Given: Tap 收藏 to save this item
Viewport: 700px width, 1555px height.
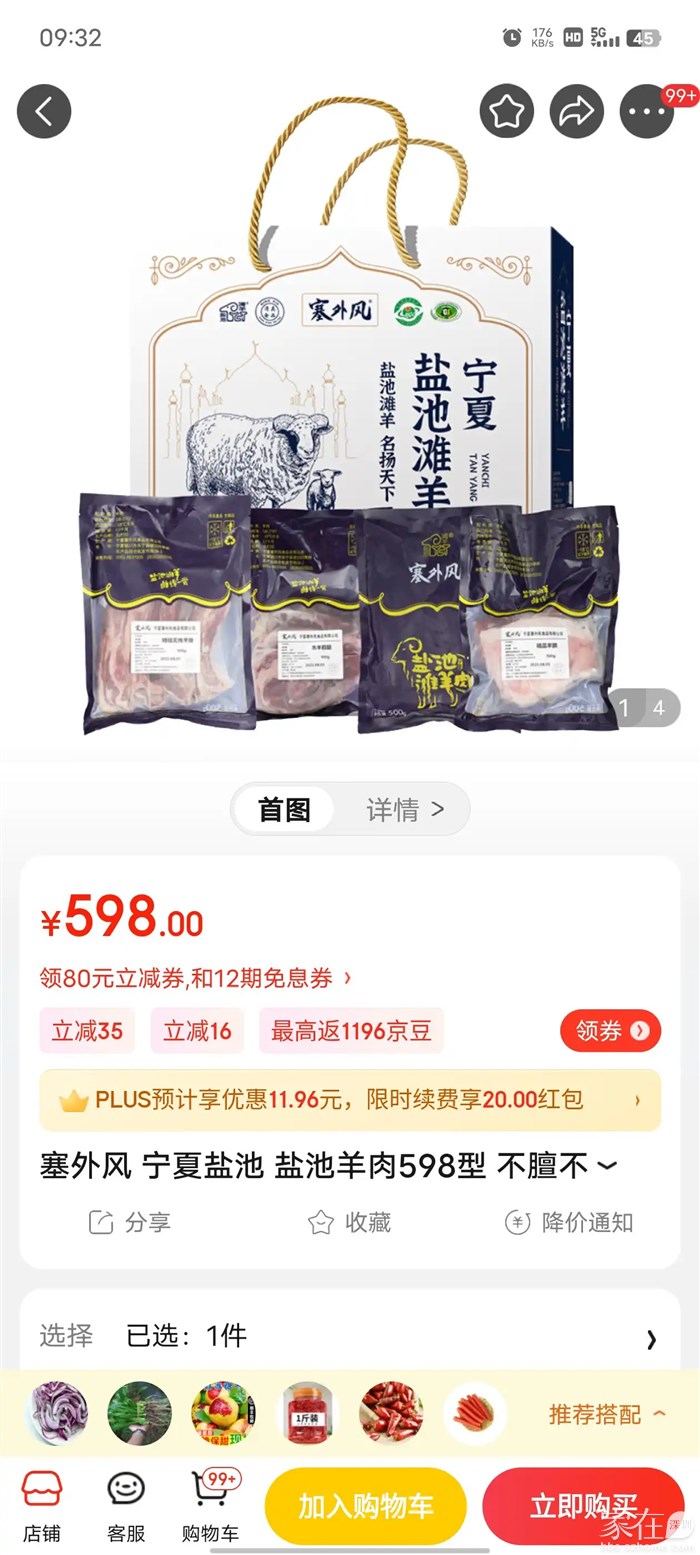Looking at the screenshot, I should pos(349,1222).
